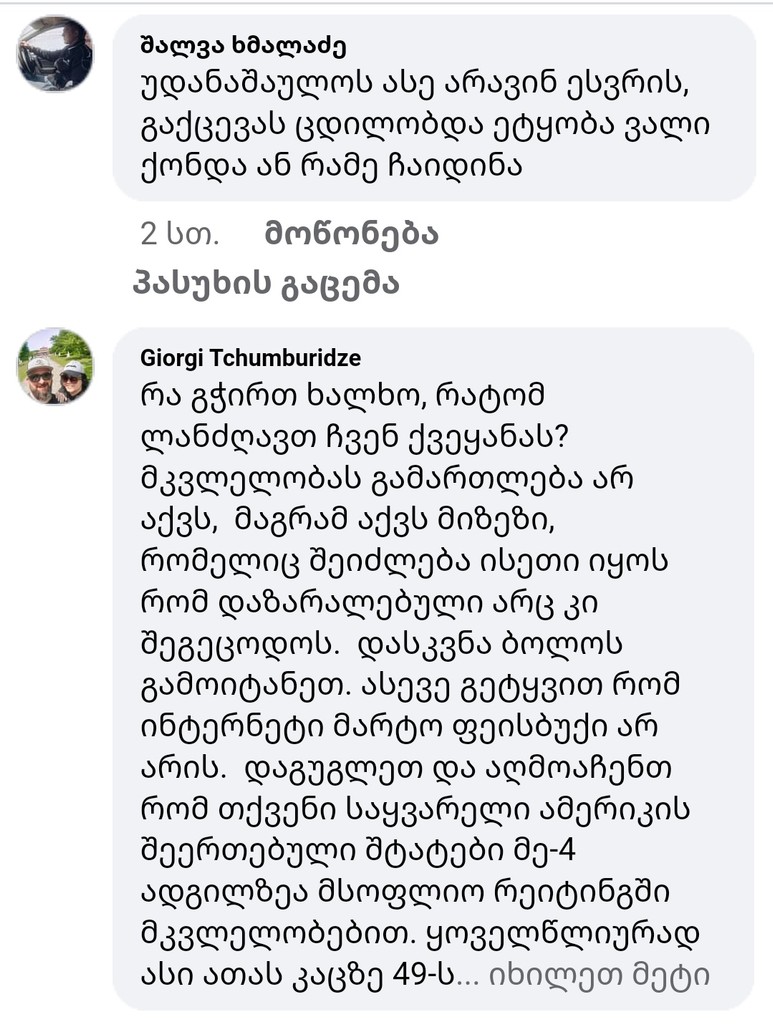This screenshot has height=1024, width=773.
Task: Open Giorgi Tchumburidze's profile picture
Action: 55,366
